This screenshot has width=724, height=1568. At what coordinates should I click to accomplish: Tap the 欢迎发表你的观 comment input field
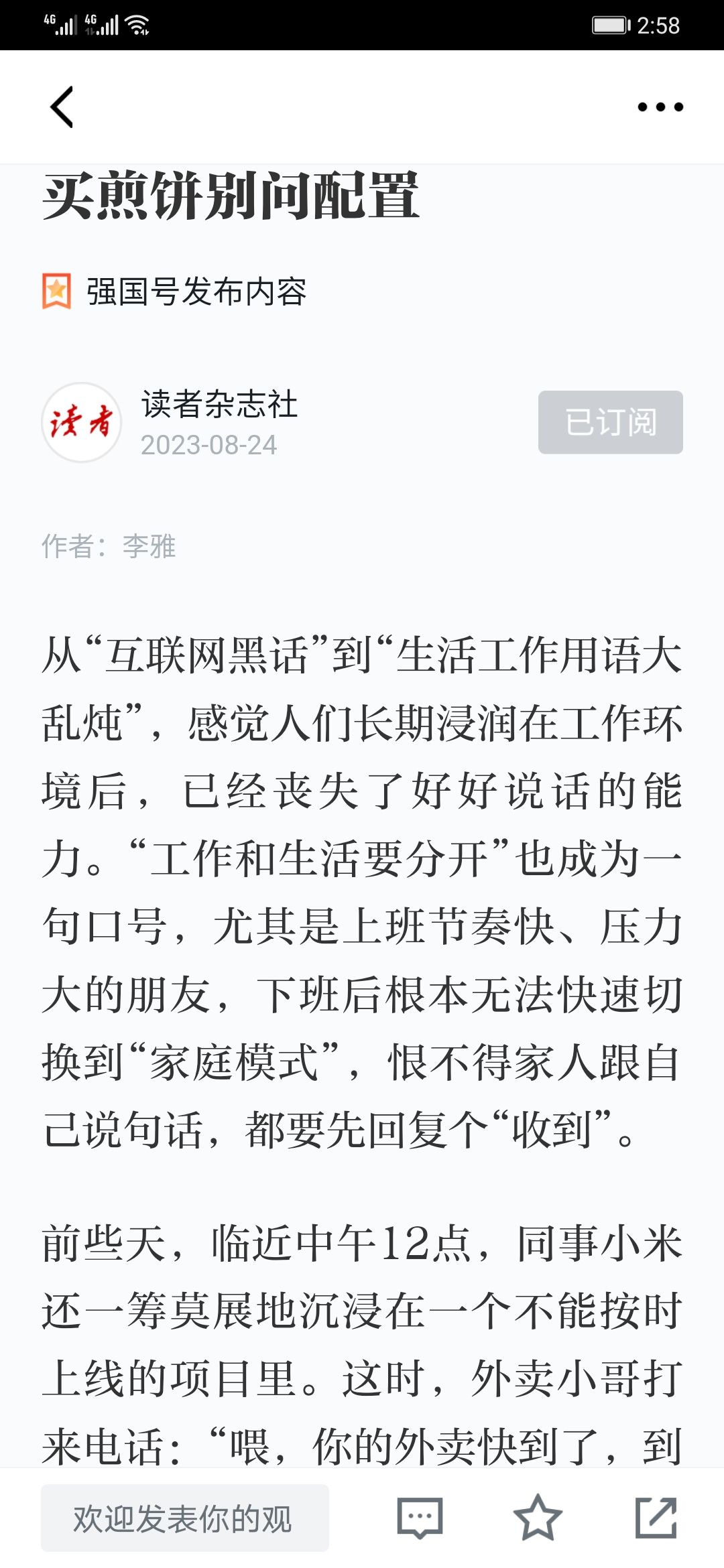tap(185, 1518)
